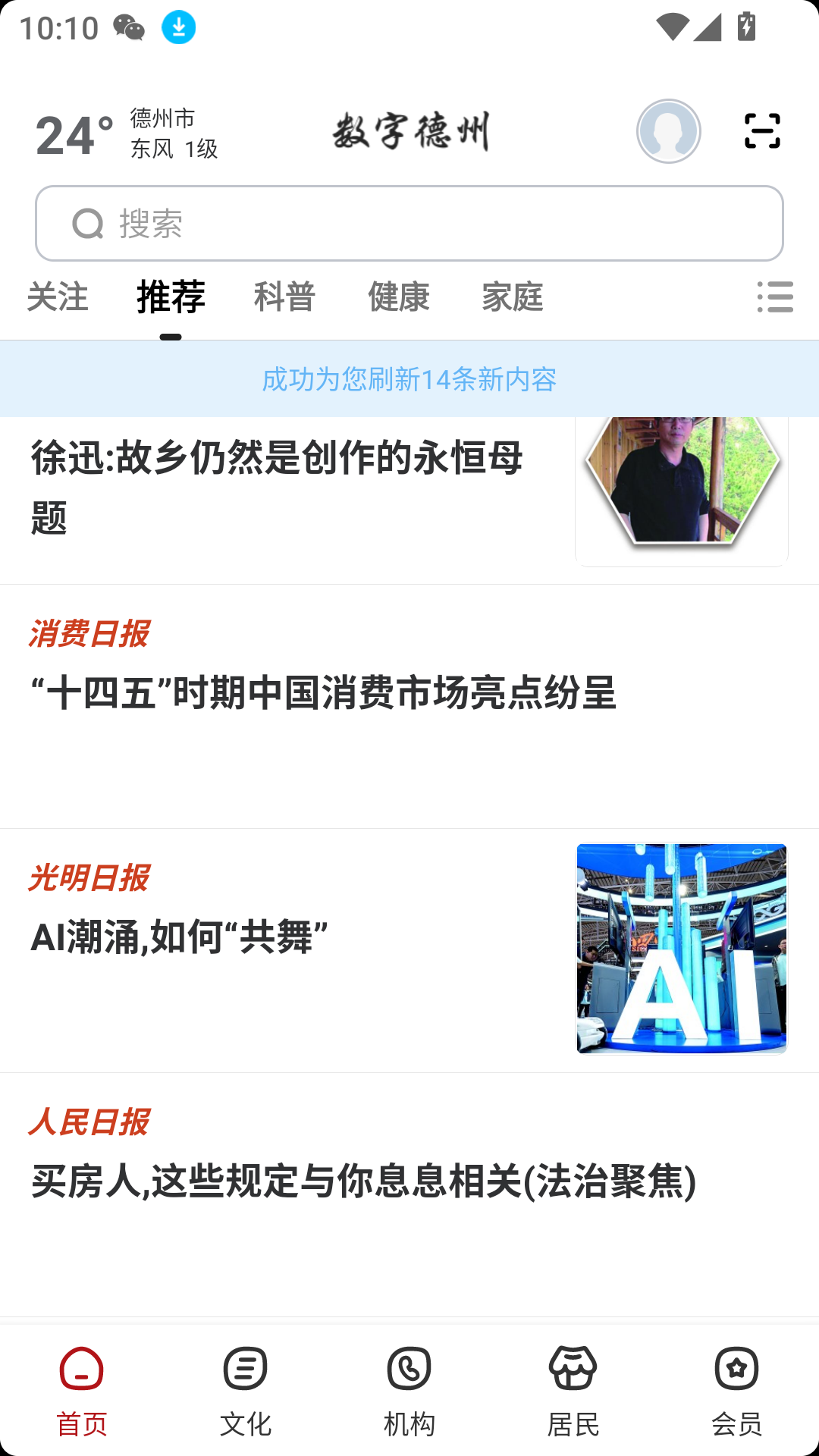Tap the search input field
Image resolution: width=819 pixels, height=1456 pixels.
(409, 222)
